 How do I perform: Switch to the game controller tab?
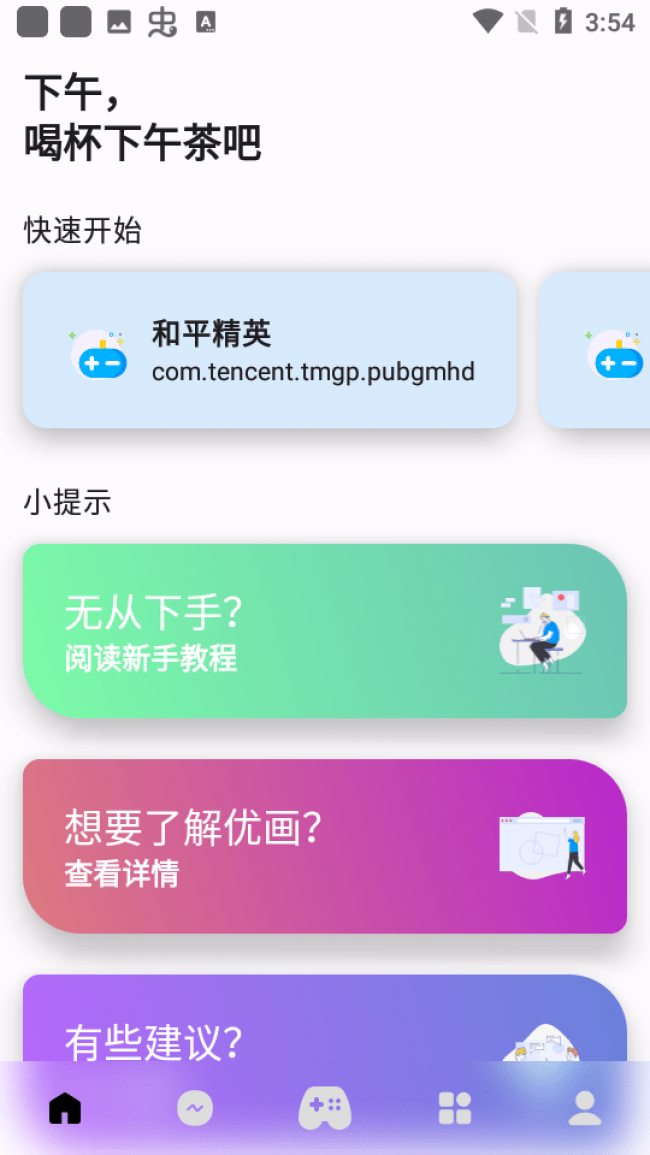(325, 1108)
